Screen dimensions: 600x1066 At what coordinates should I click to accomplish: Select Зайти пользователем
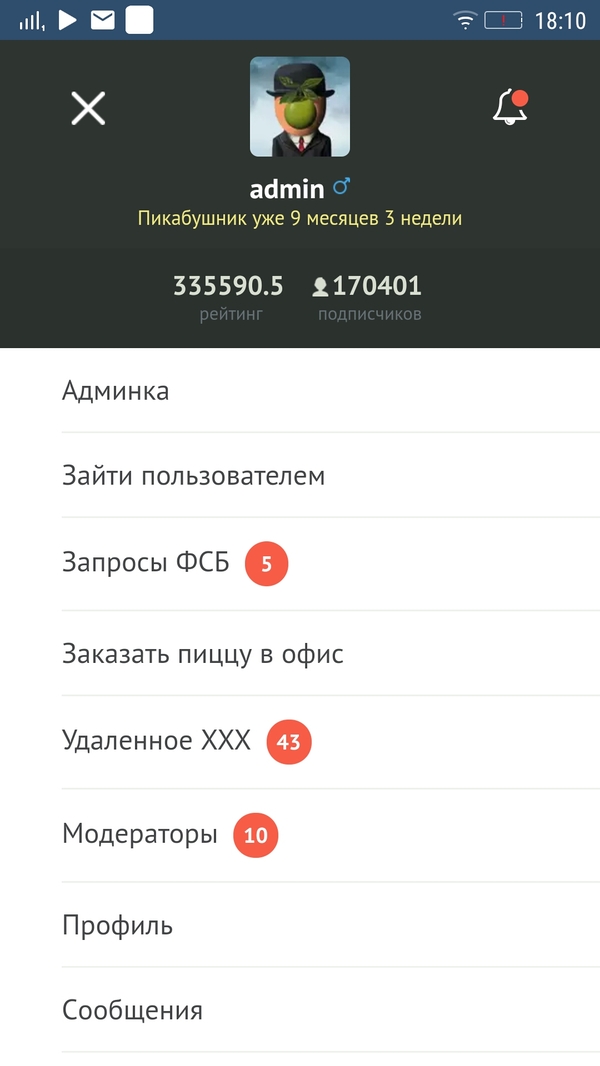pos(194,476)
